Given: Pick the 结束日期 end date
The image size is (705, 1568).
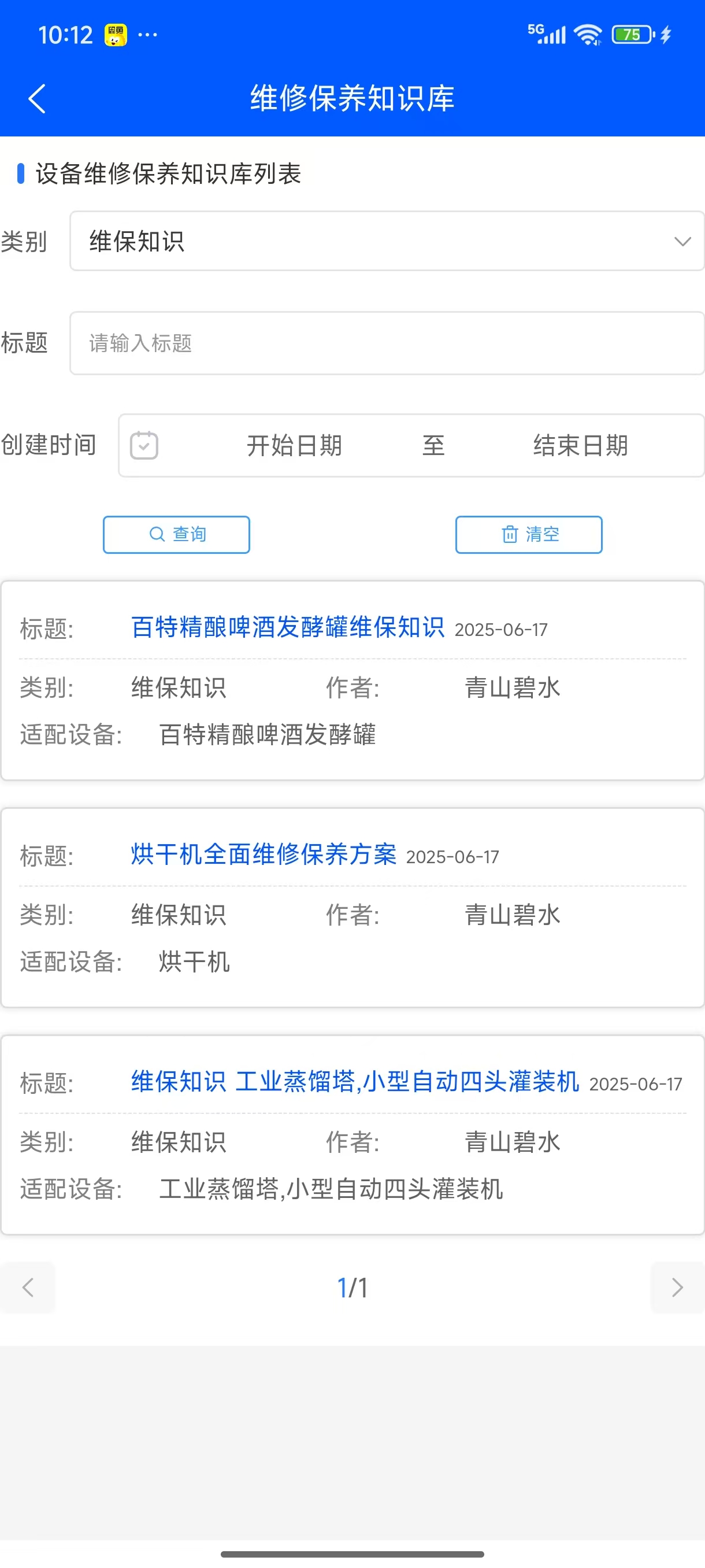Looking at the screenshot, I should (580, 446).
